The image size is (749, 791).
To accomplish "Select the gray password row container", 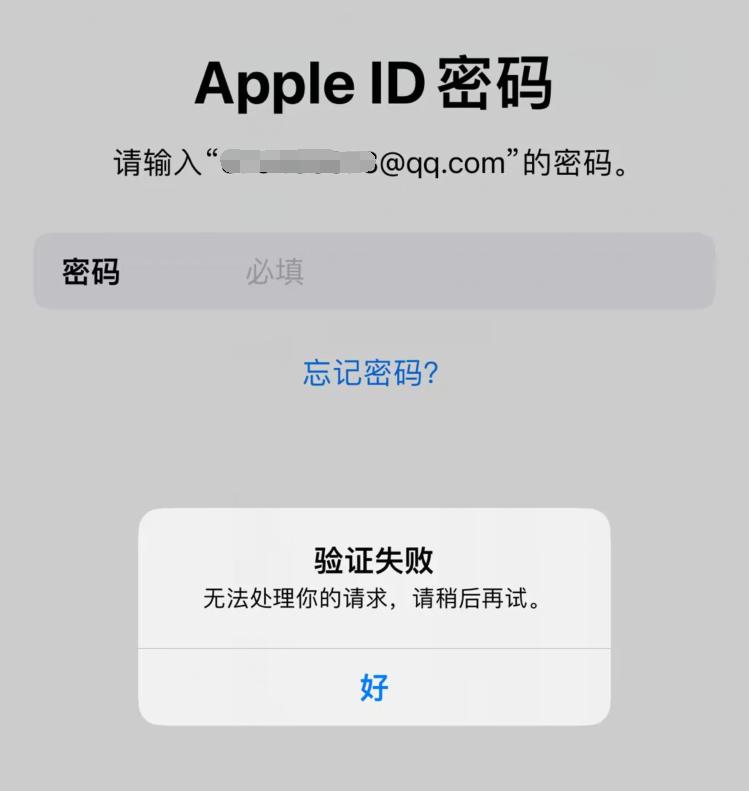I will pyautogui.click(x=374, y=271).
